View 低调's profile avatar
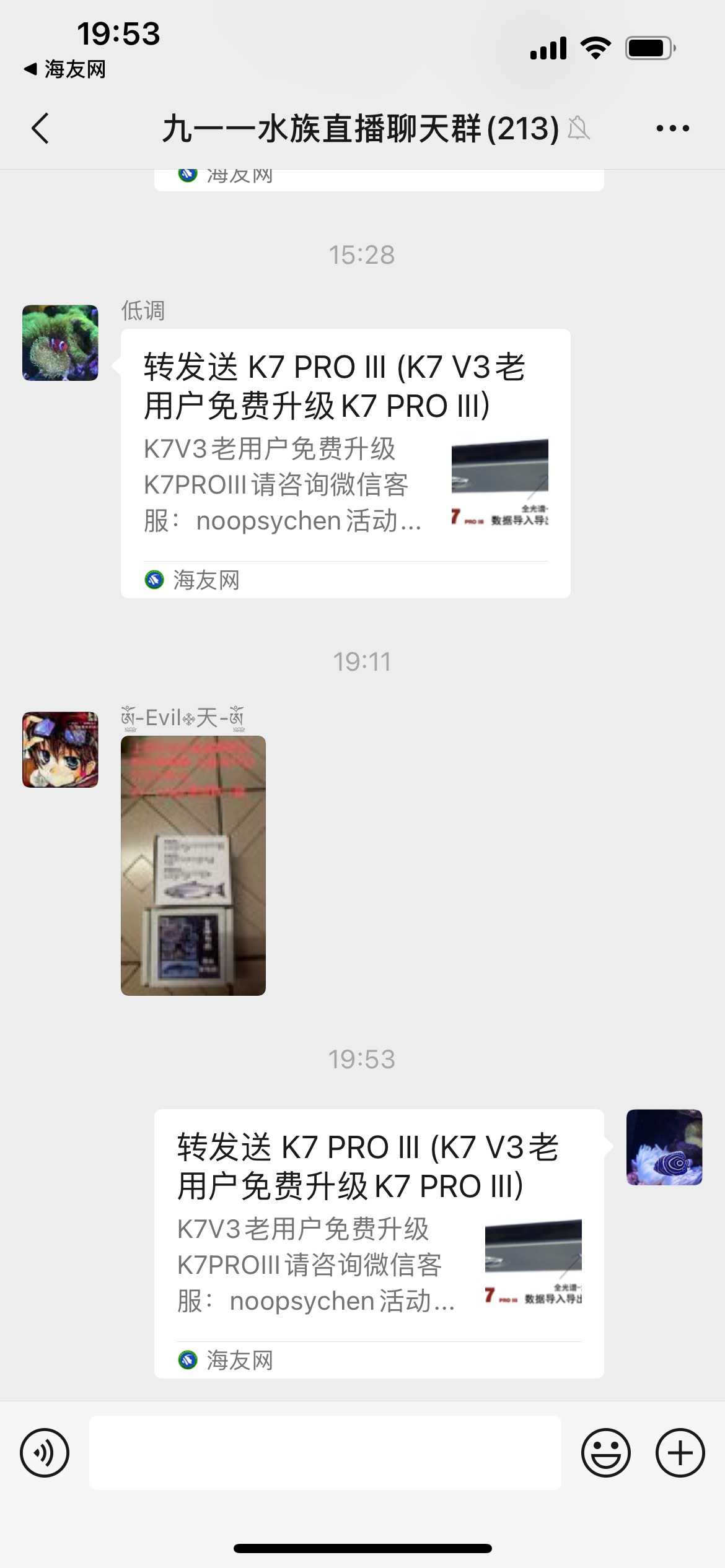The width and height of the screenshot is (725, 1568). (60, 342)
